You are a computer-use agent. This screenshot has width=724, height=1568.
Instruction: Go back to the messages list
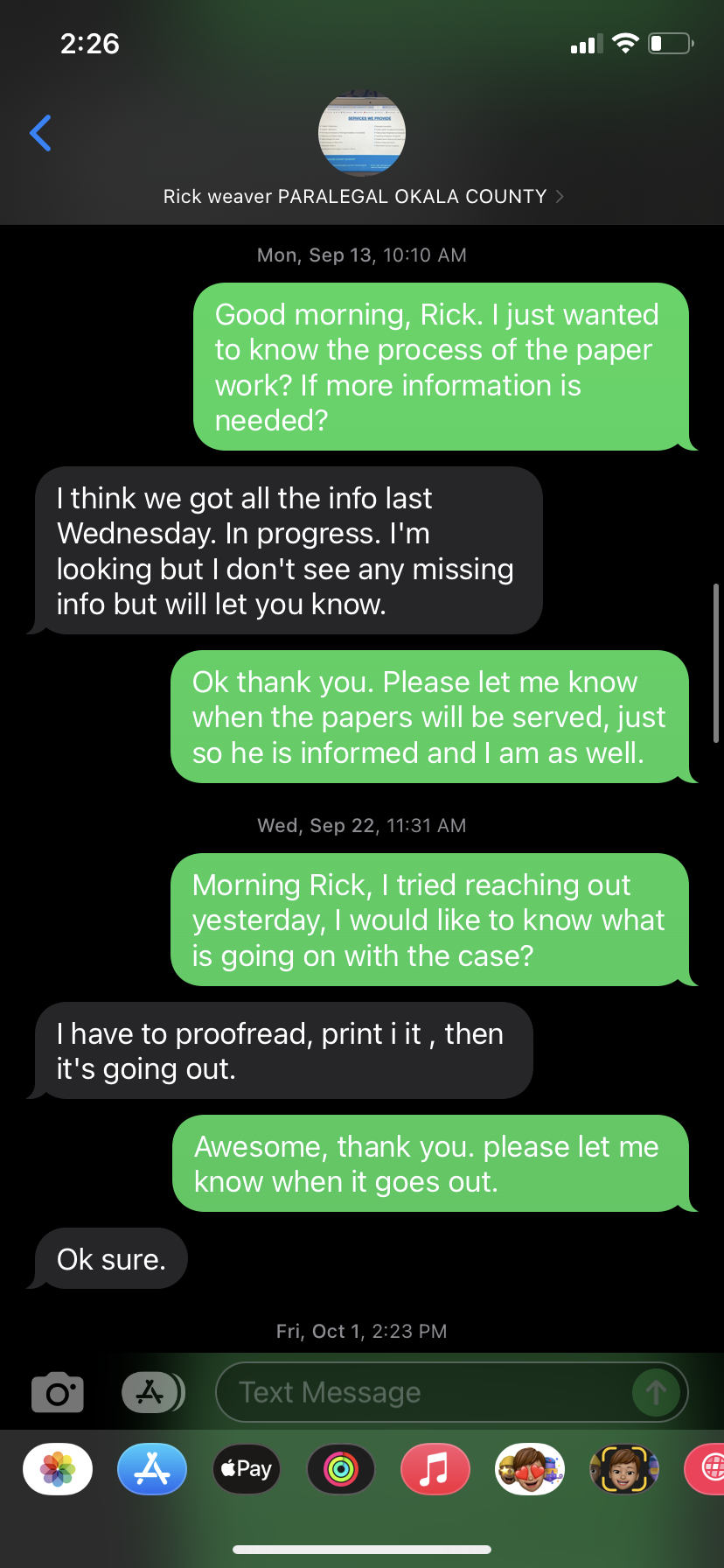tap(40, 133)
